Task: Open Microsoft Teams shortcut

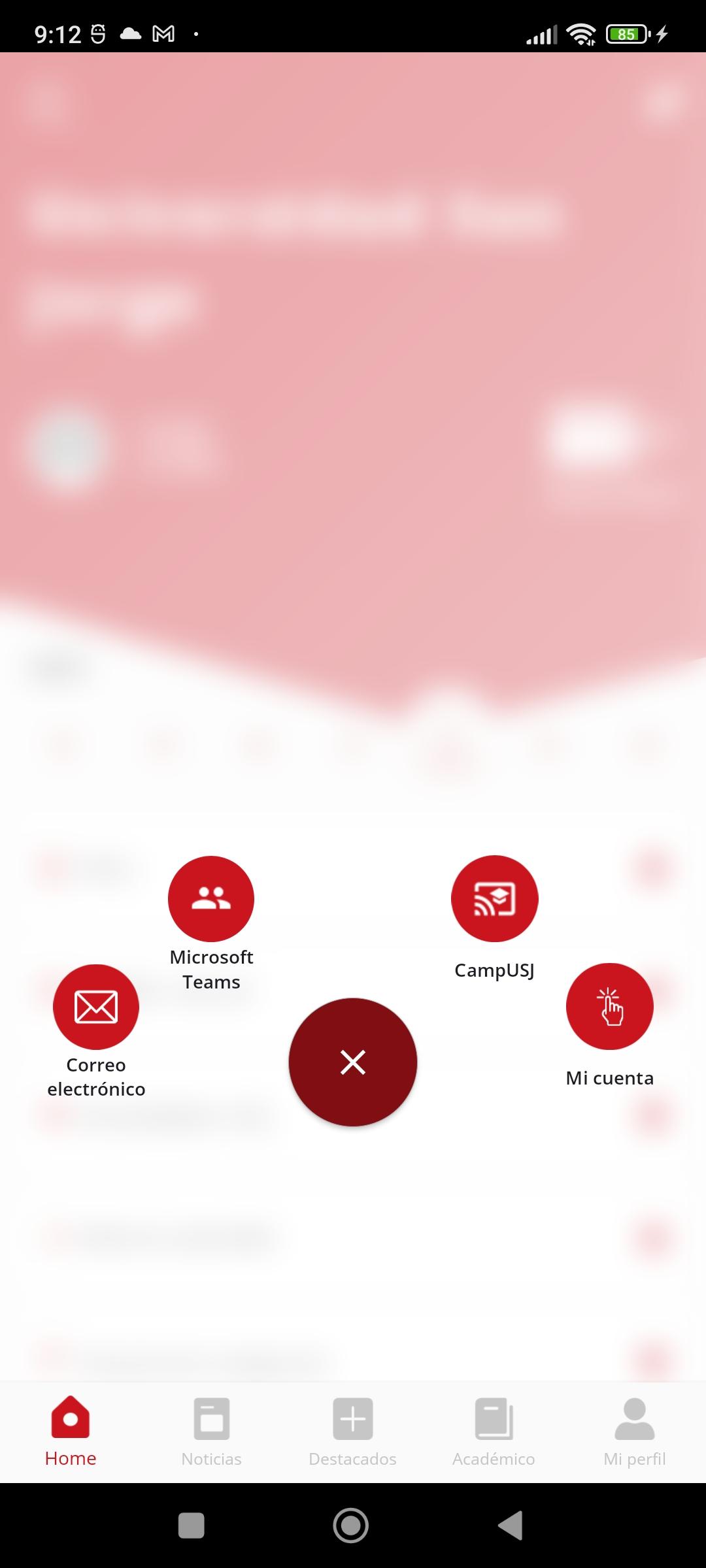Action: click(211, 899)
